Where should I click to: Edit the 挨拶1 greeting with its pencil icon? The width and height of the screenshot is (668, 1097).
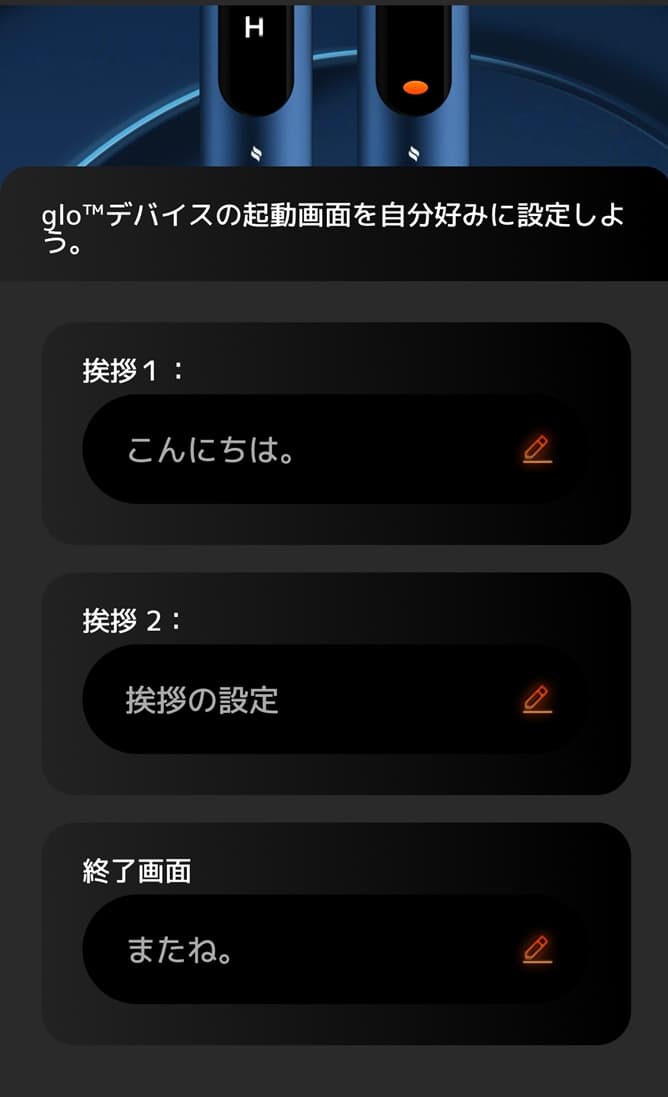[537, 449]
